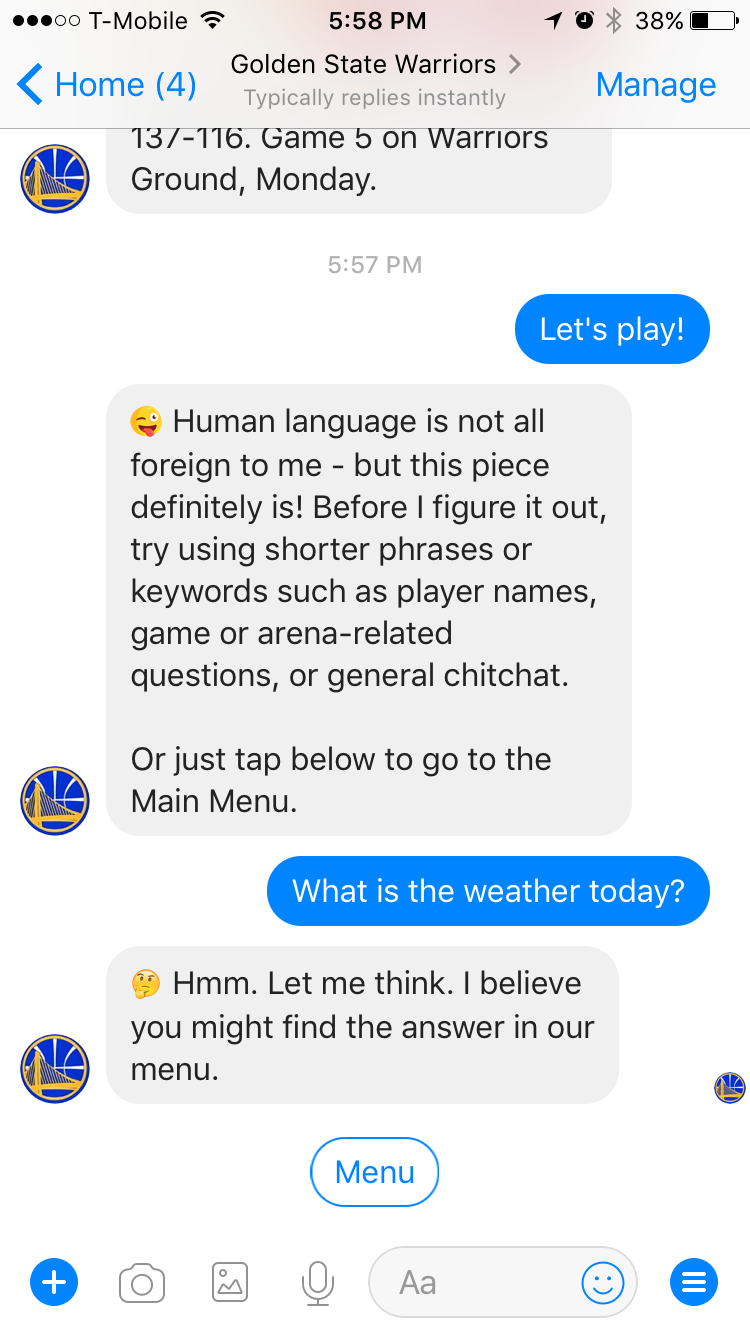Tap the 'Let's play!' sent message bubble
Screen dimensions: 750x1334
(611, 328)
